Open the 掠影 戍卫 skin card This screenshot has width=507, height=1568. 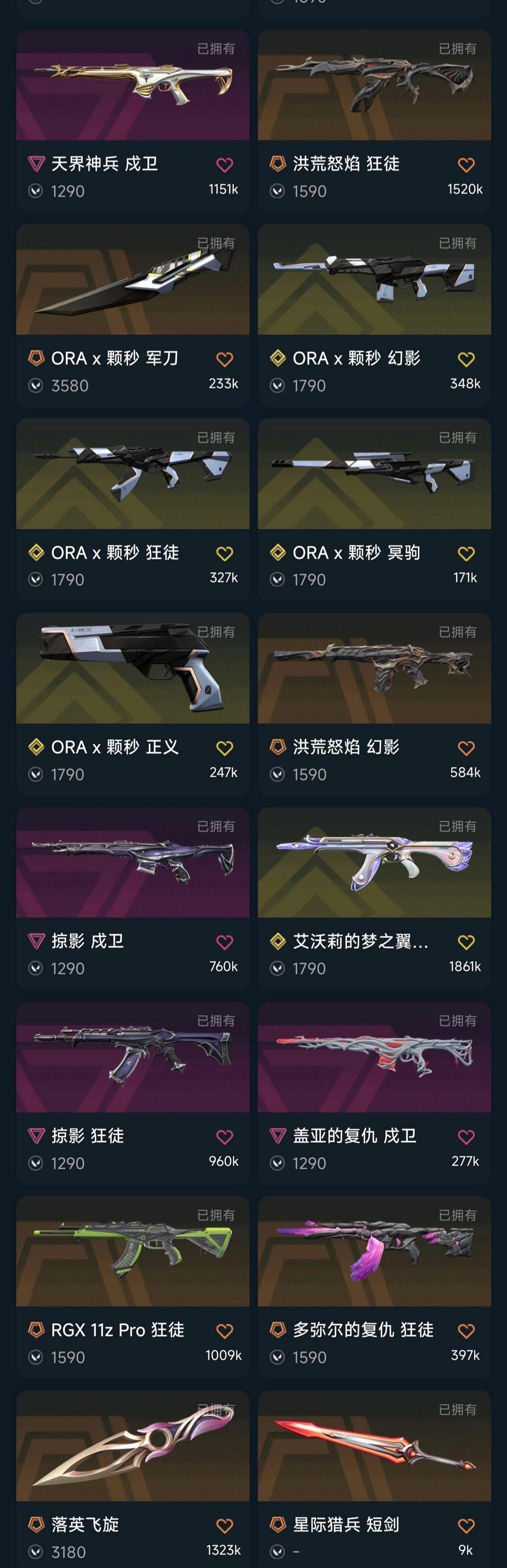coord(133,863)
